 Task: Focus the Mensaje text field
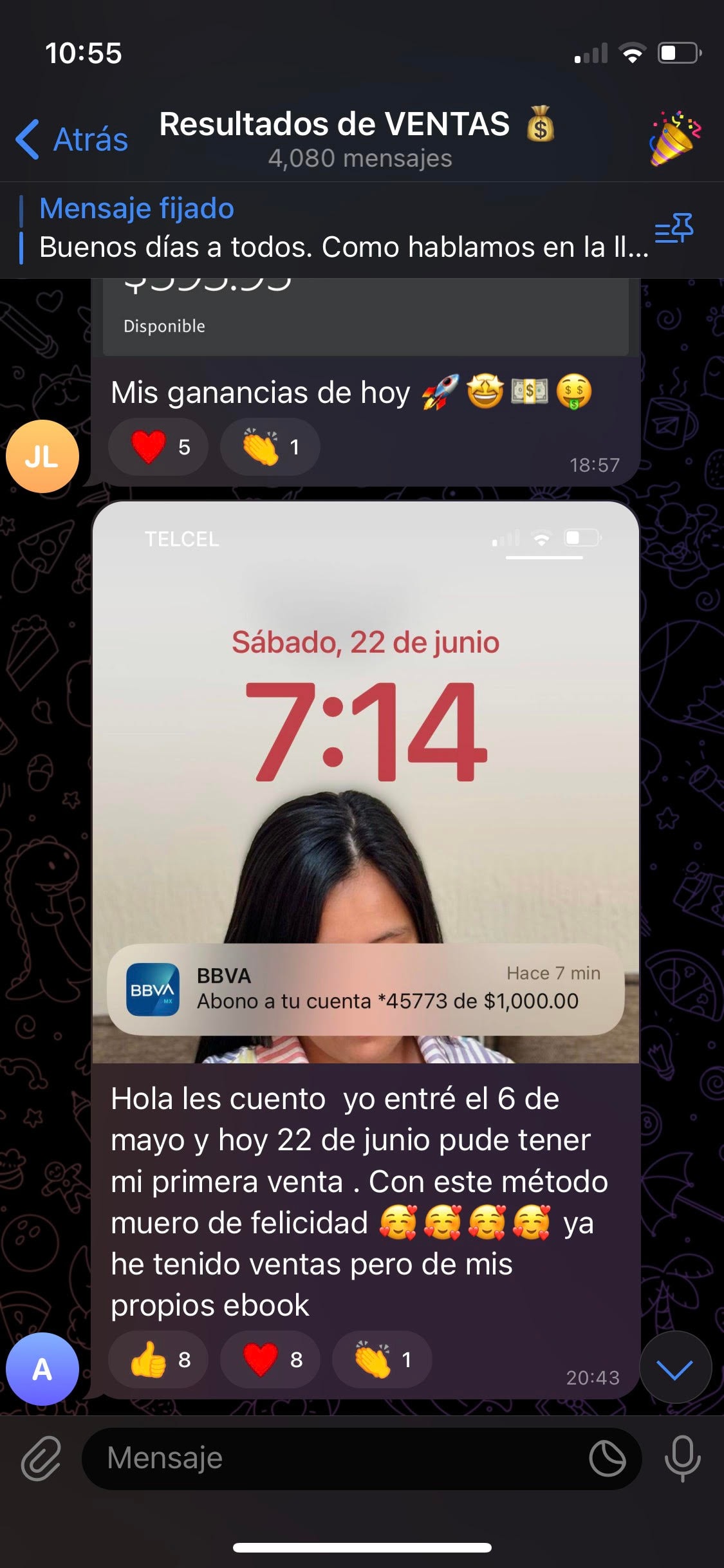(x=335, y=1459)
